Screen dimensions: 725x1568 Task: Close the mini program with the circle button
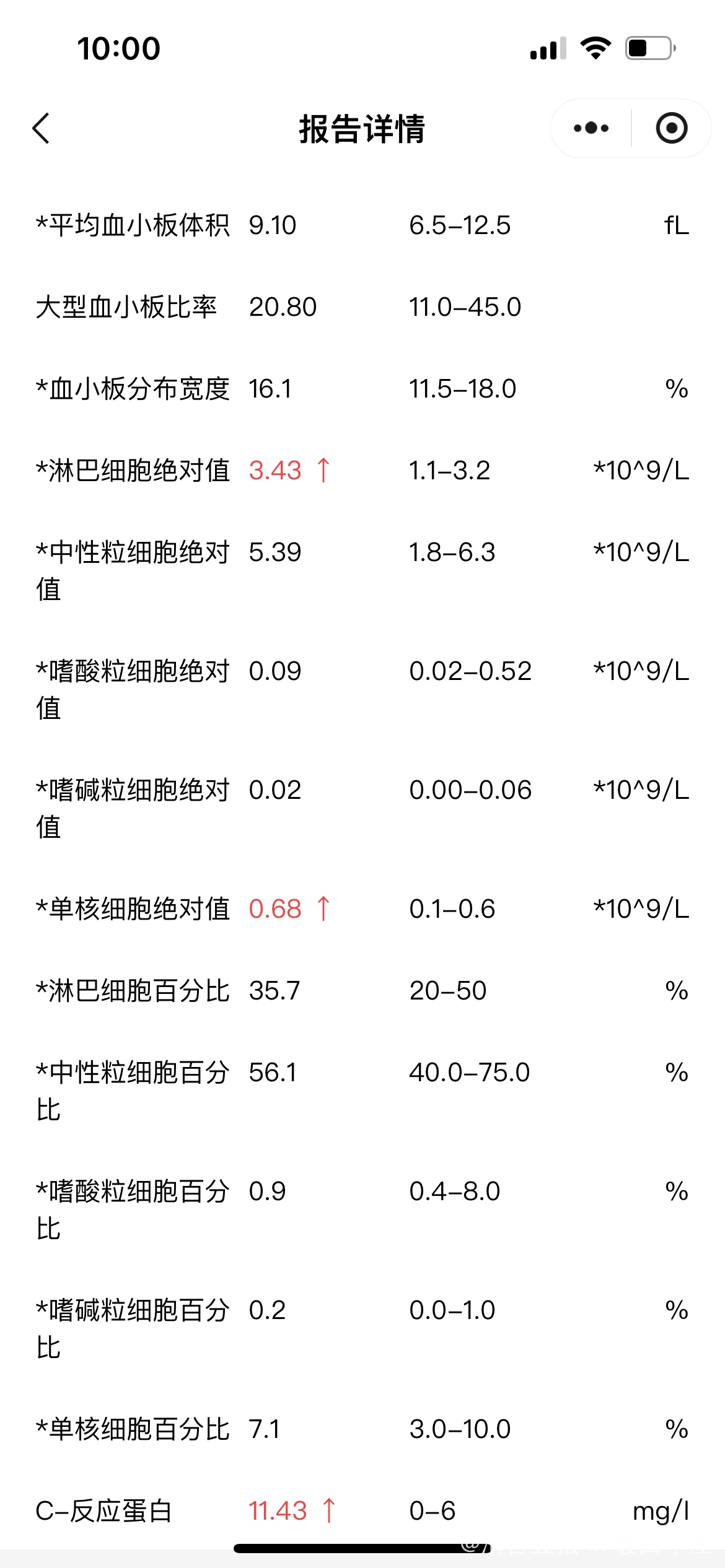[672, 128]
